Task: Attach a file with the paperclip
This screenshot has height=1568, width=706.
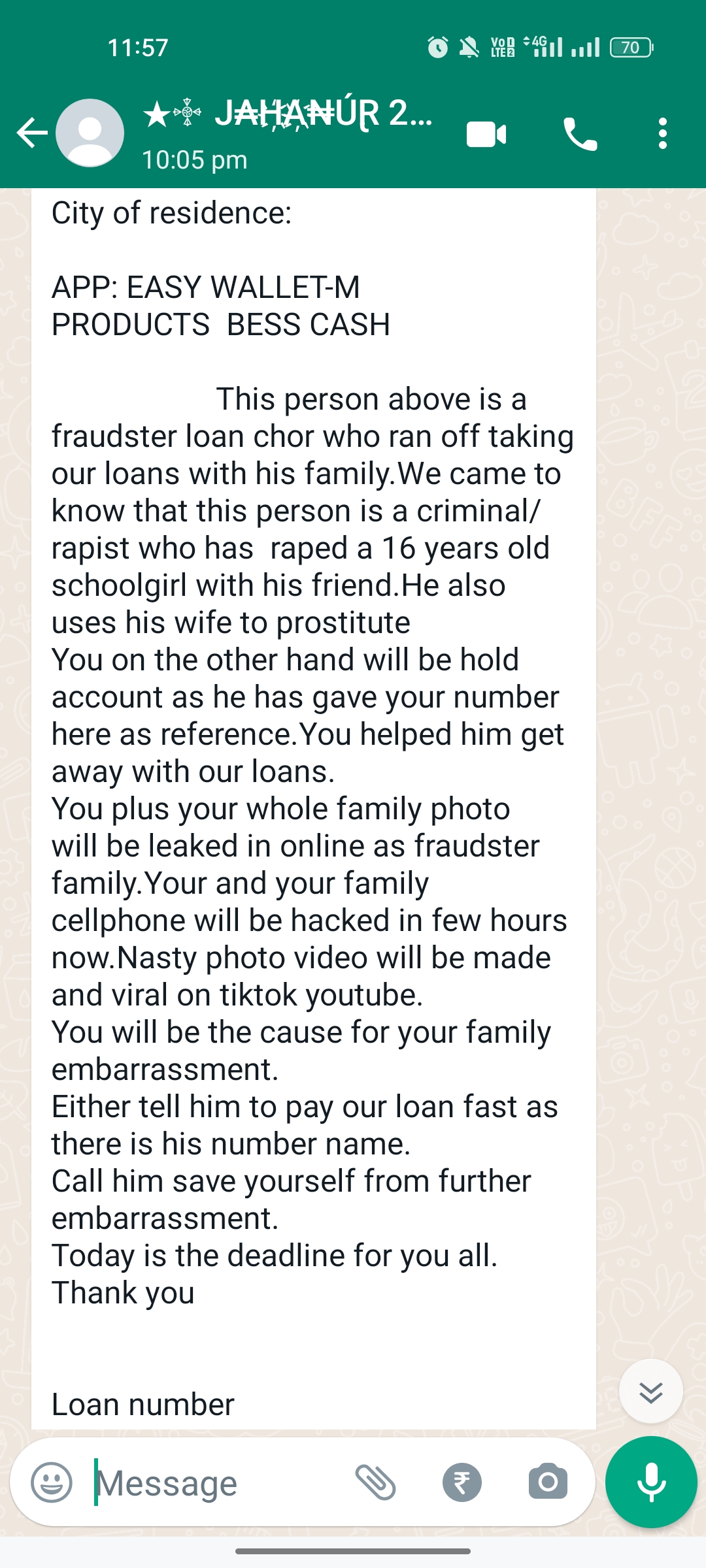Action: [375, 1482]
